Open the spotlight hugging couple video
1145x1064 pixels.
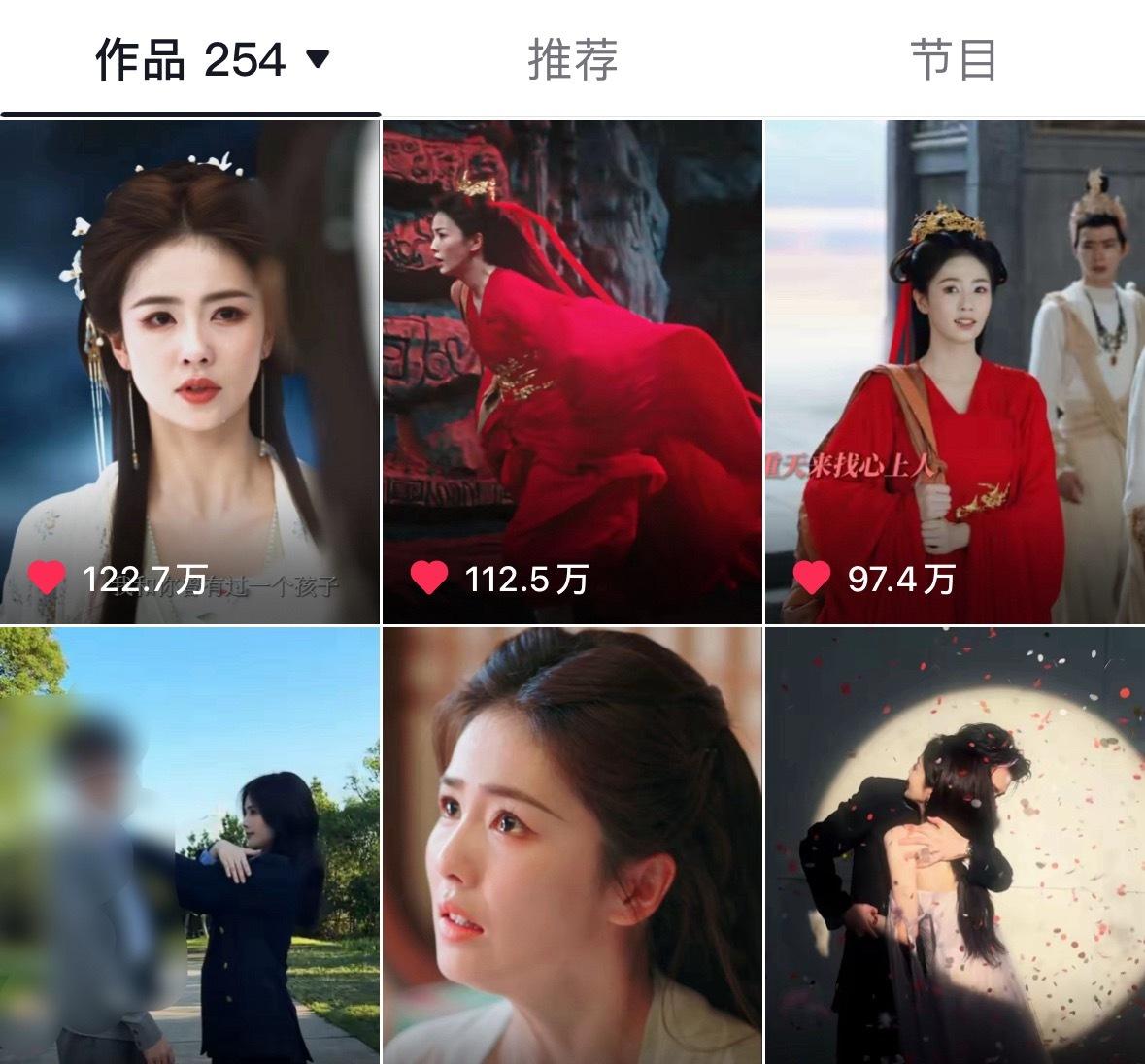(954, 845)
